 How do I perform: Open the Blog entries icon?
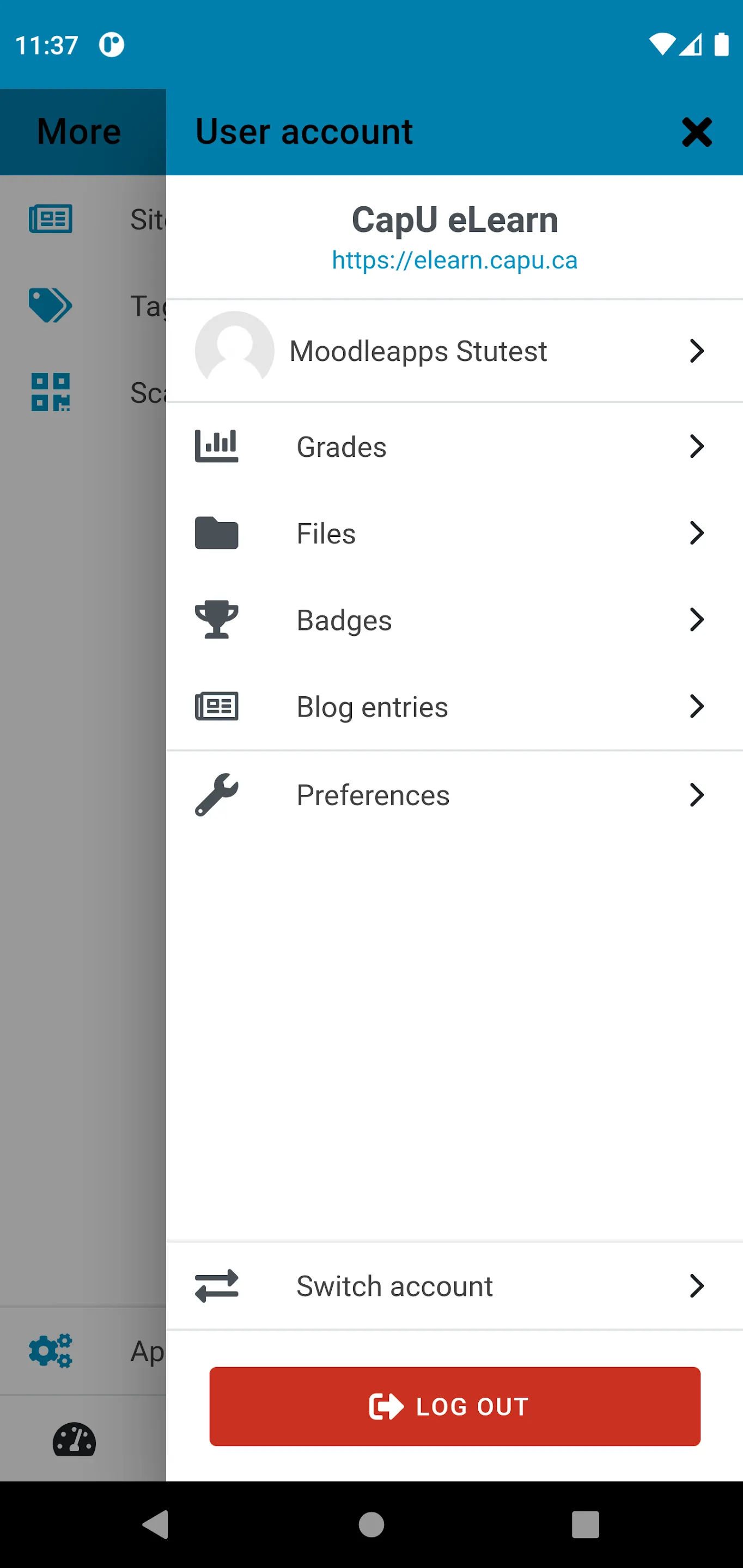click(217, 706)
